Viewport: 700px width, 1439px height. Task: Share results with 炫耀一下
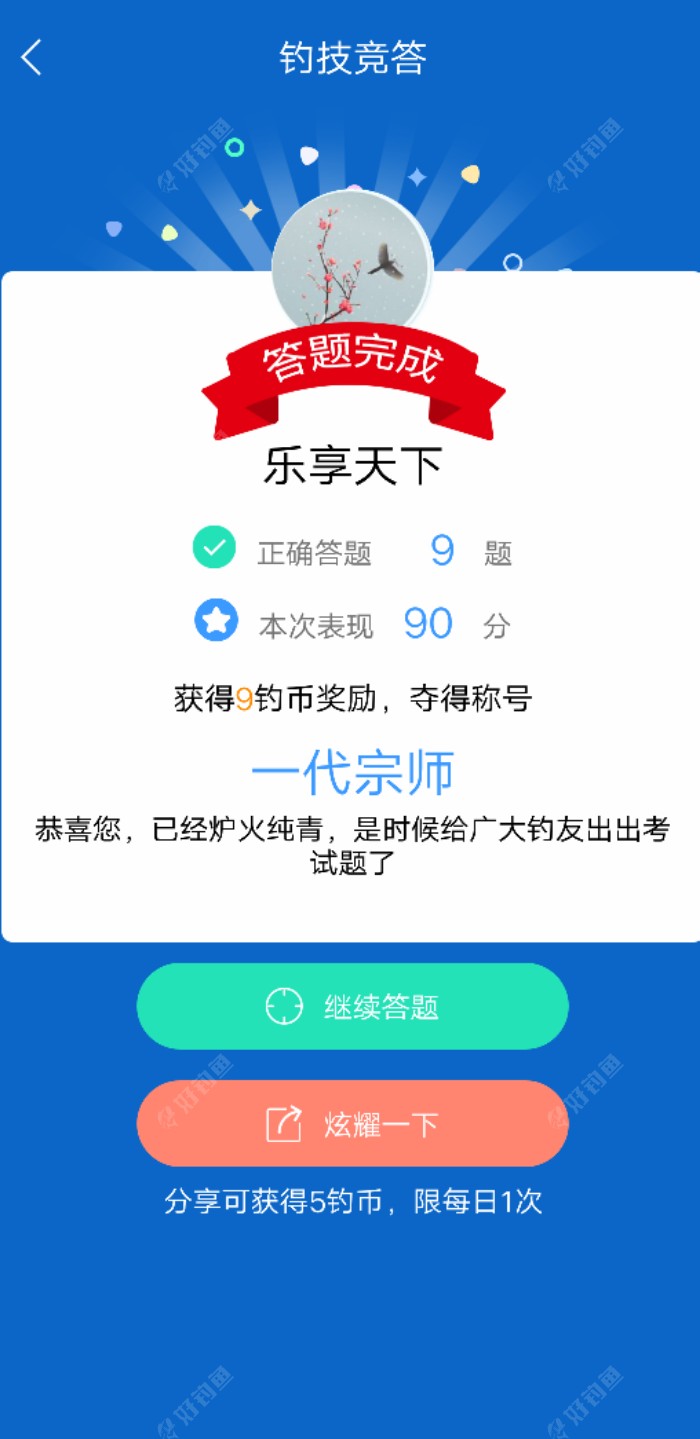[352, 1124]
